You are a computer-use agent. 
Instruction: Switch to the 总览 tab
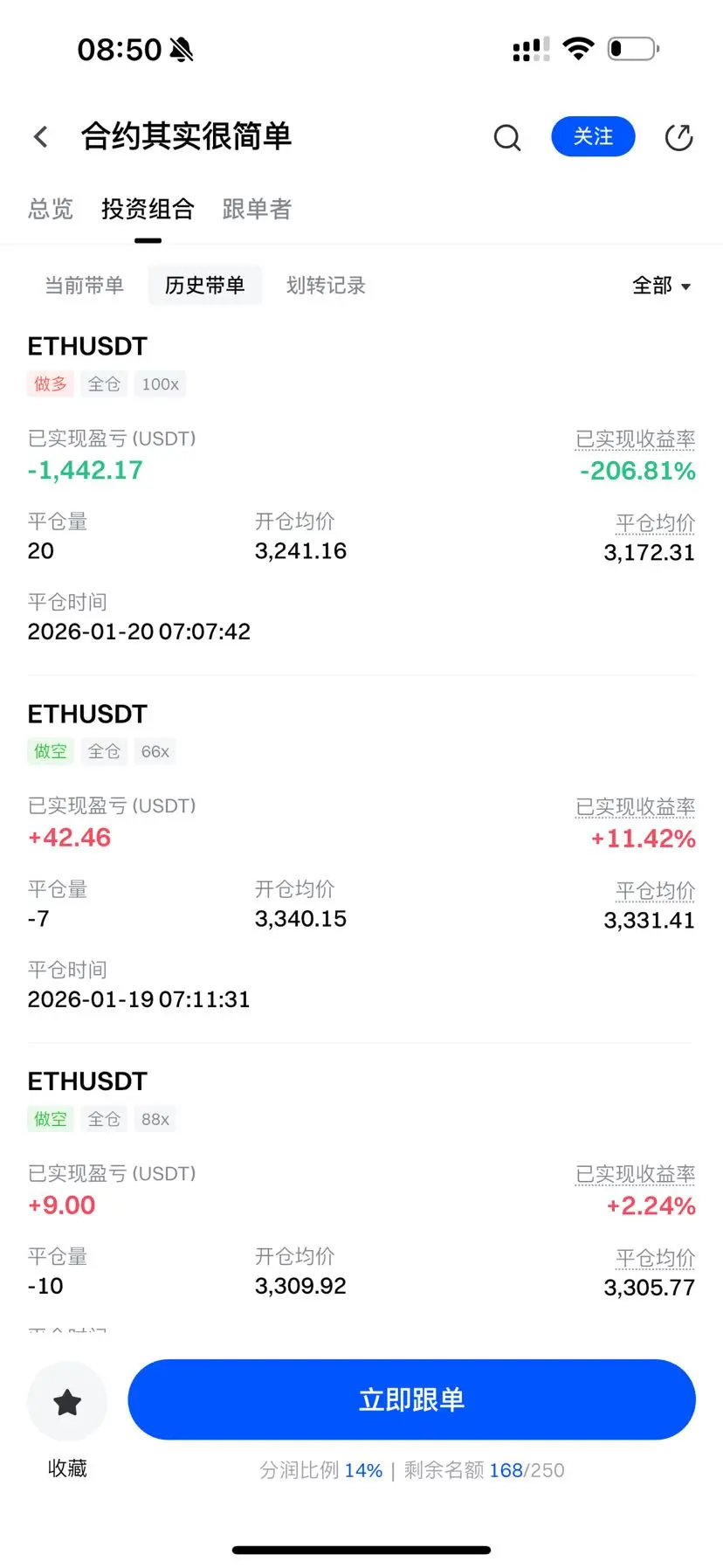pos(51,210)
